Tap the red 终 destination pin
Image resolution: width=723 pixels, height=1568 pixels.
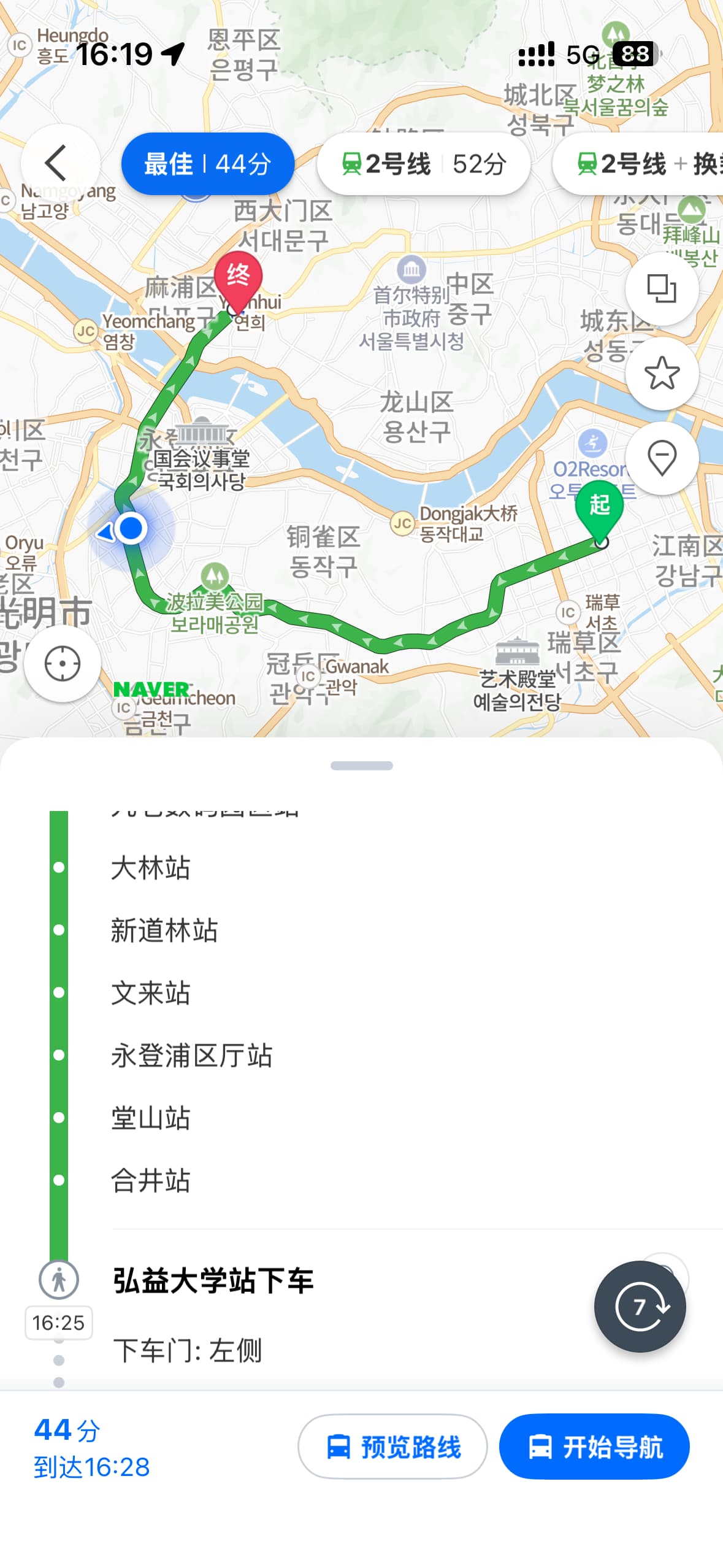coord(238,277)
